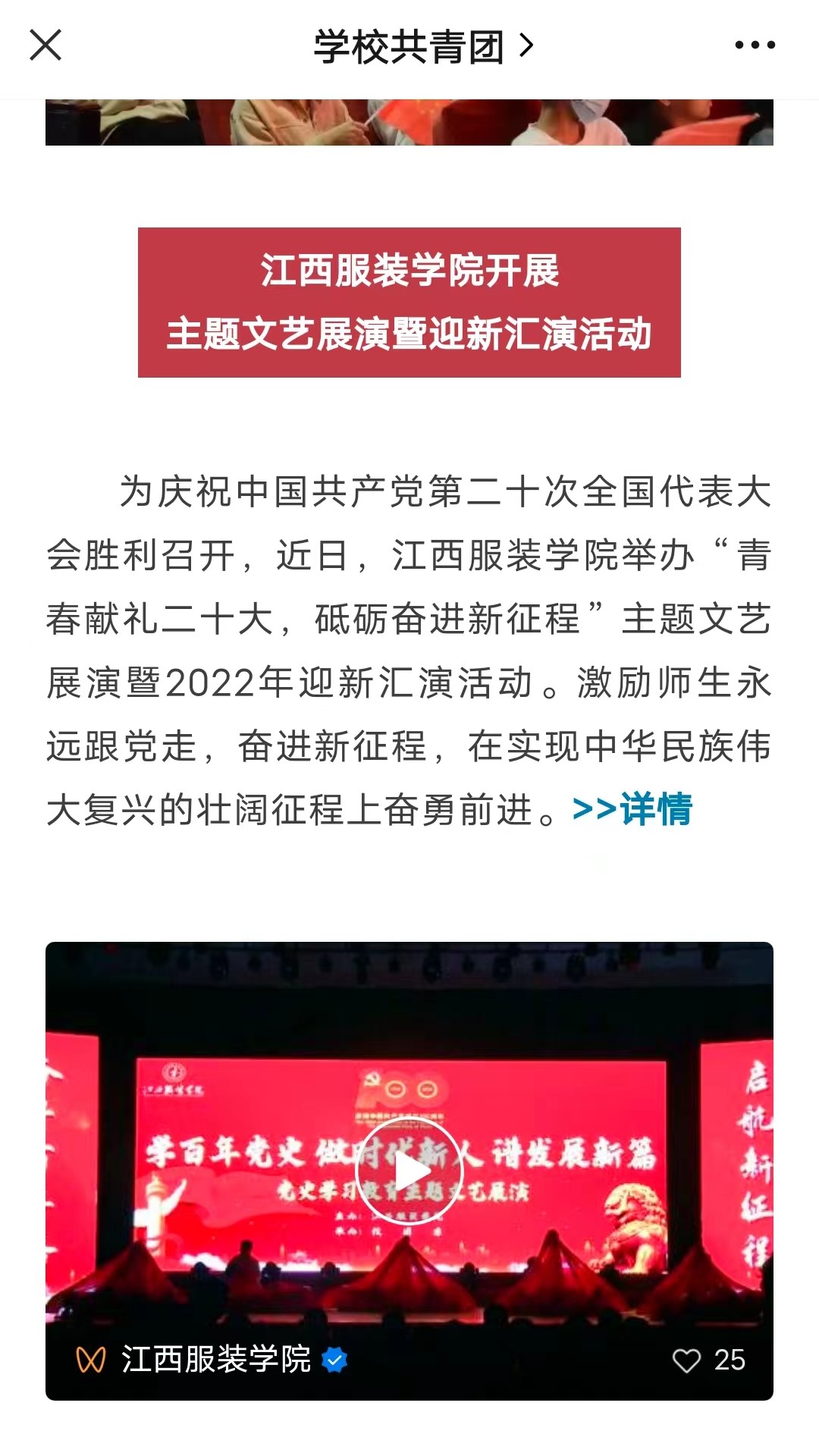The height and width of the screenshot is (1456, 819).
Task: Open the >>详情 link
Action: click(632, 809)
